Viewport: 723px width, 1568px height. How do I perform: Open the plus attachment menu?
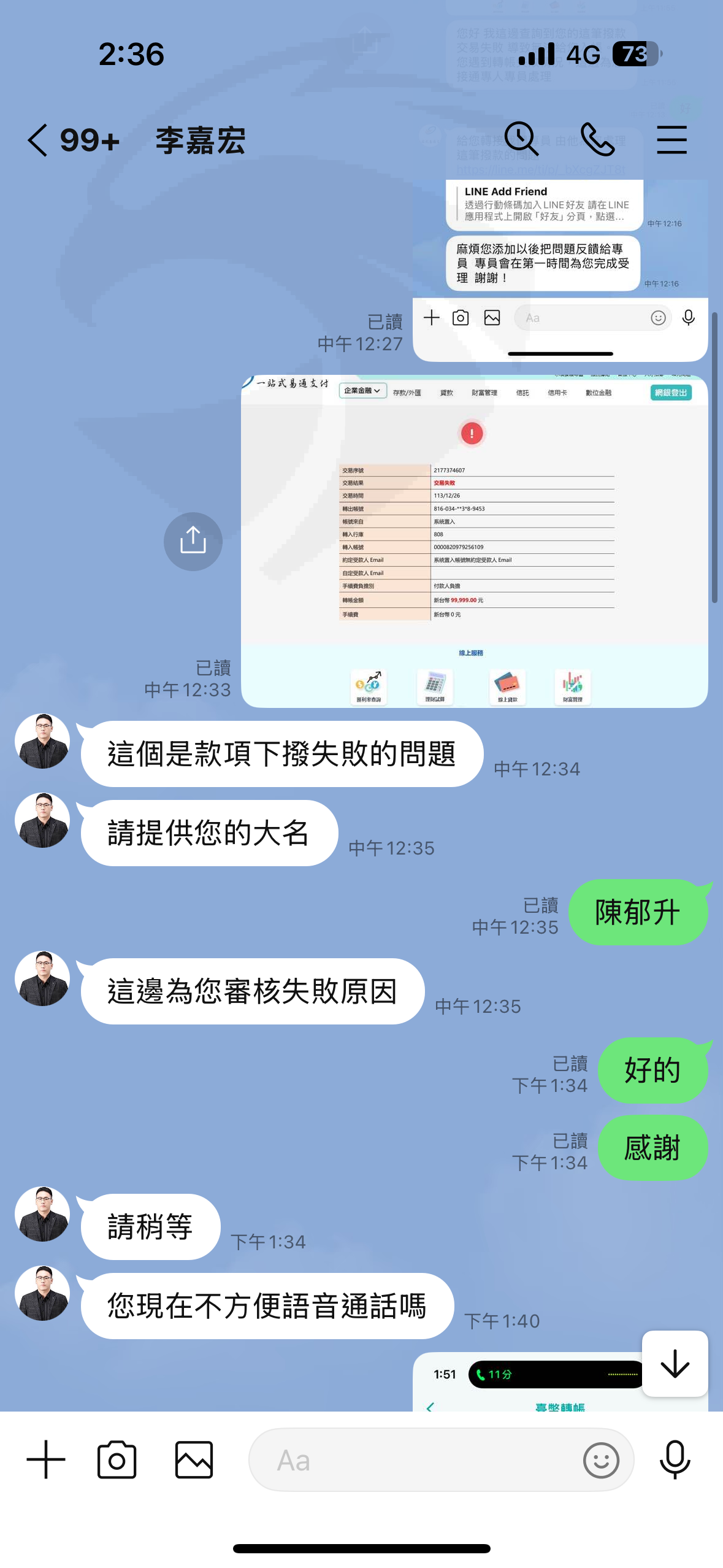[x=46, y=1459]
